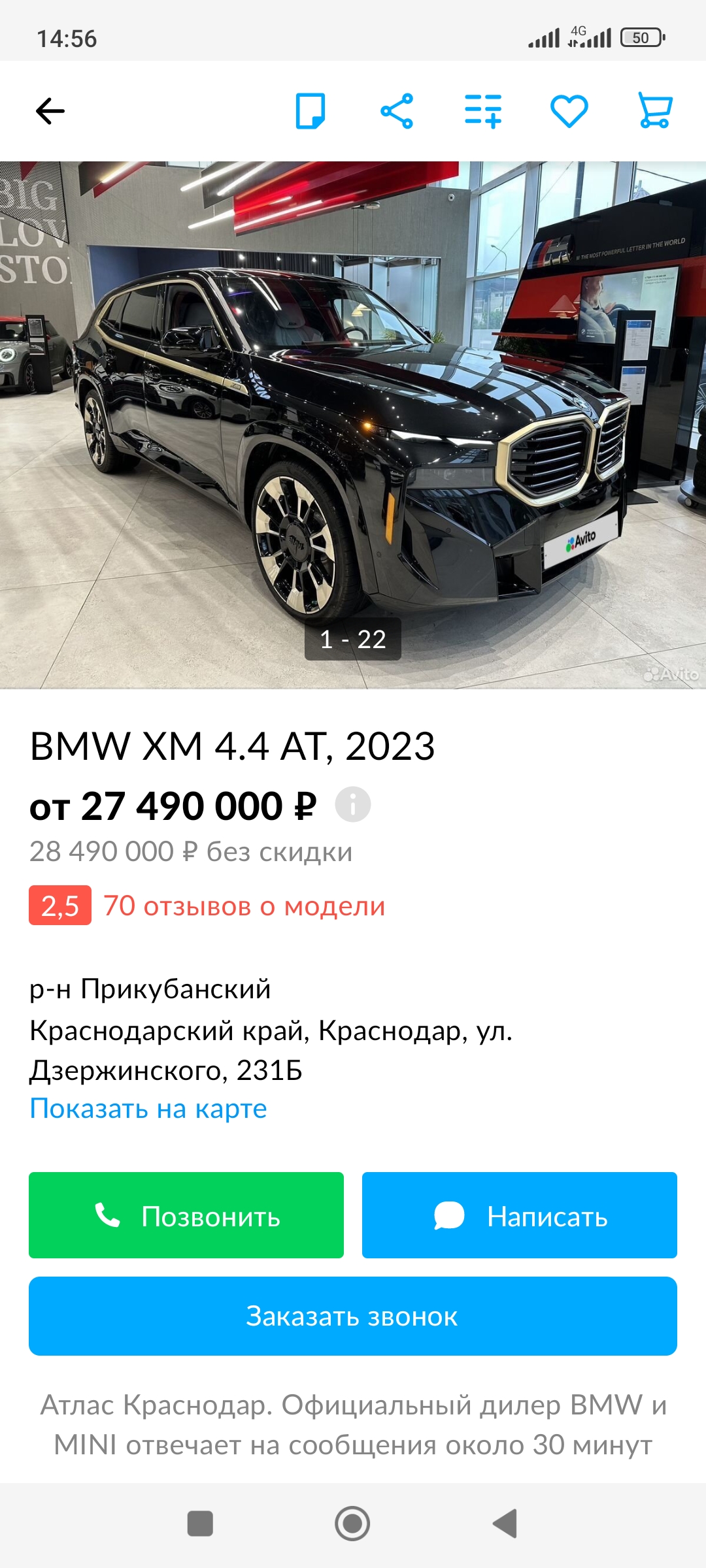Save listing to favorites with the heart
This screenshot has width=706, height=1568.
coord(569,111)
